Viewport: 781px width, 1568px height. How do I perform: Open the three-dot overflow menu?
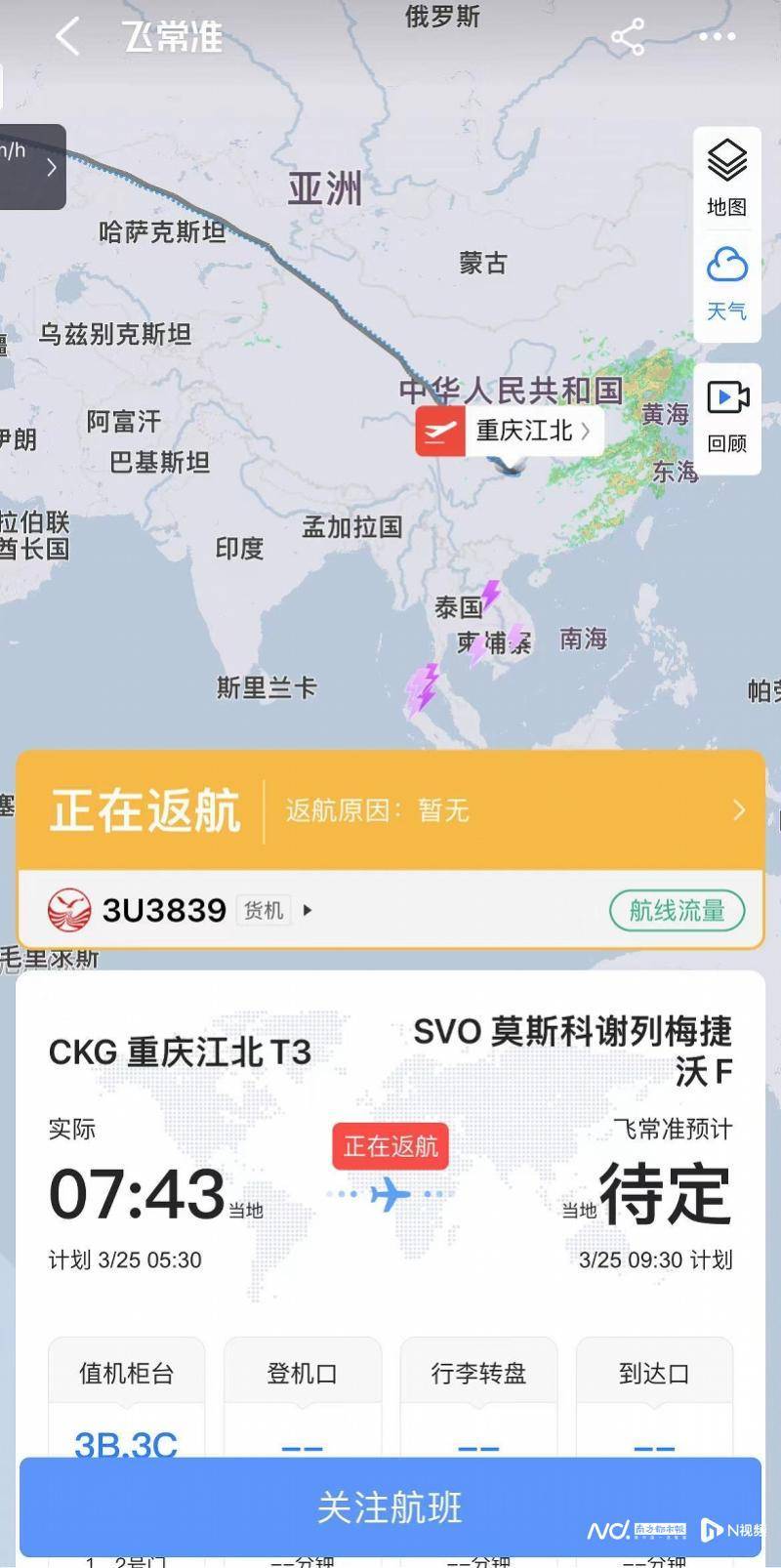coord(717,37)
